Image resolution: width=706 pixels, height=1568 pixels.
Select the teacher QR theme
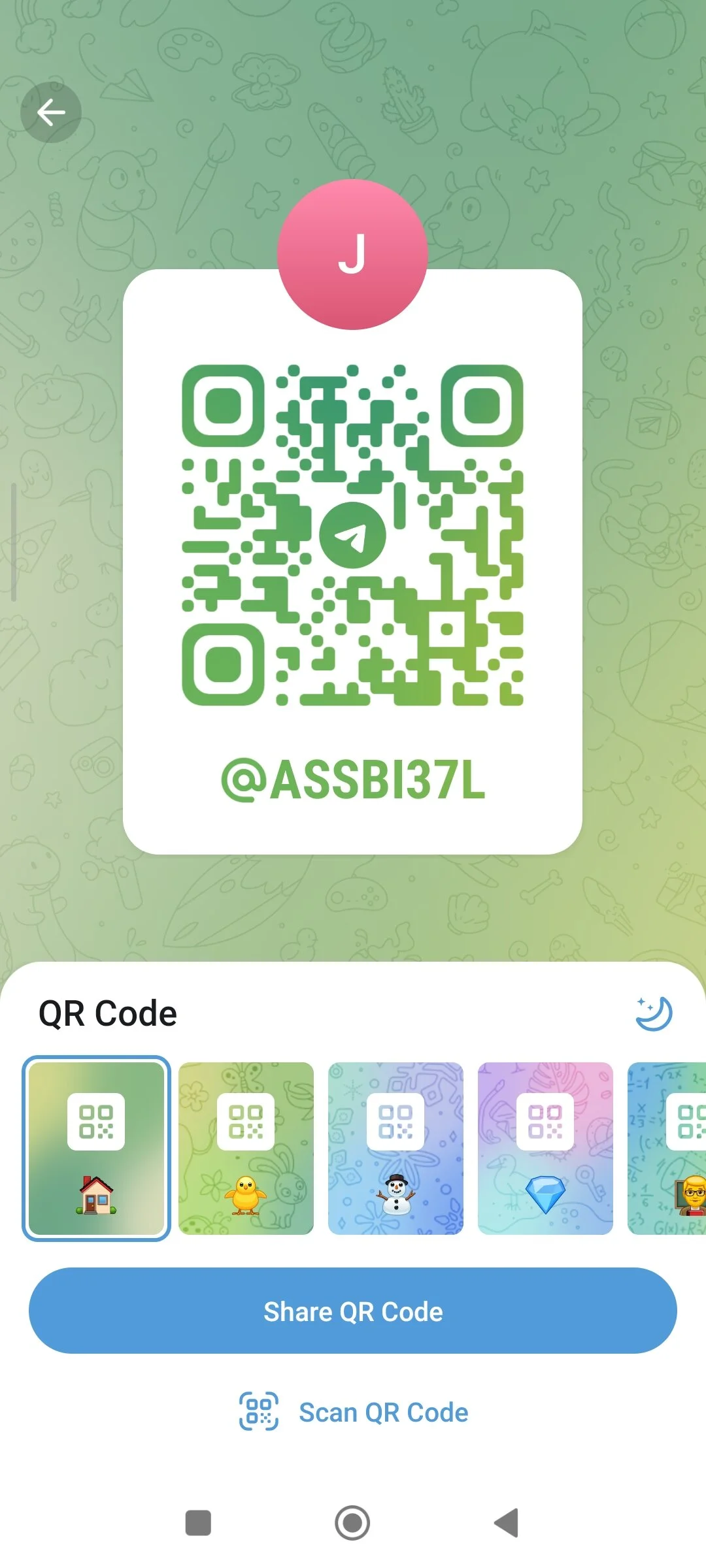[x=667, y=1148]
